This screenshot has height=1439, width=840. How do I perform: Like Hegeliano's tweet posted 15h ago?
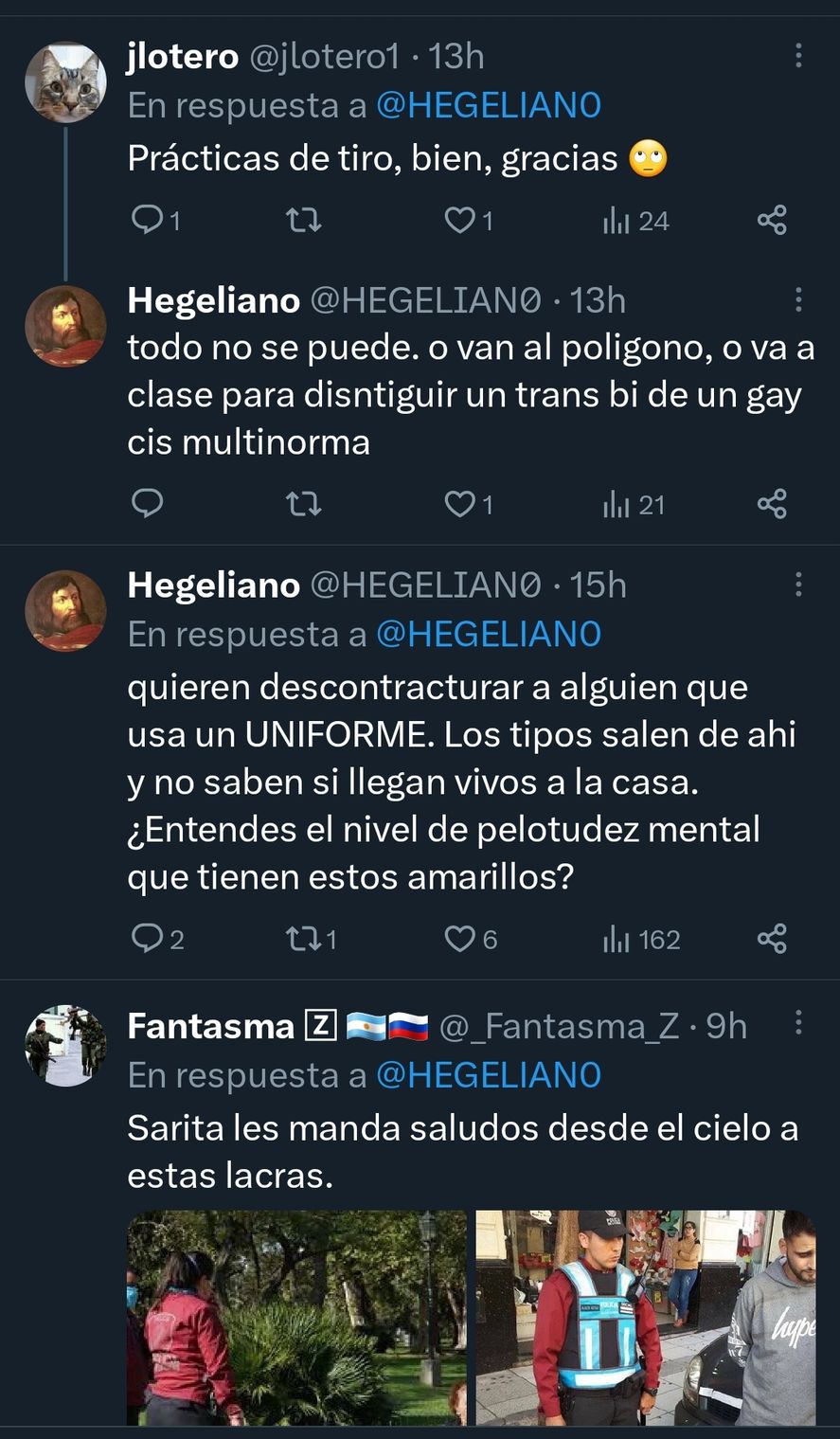click(460, 939)
